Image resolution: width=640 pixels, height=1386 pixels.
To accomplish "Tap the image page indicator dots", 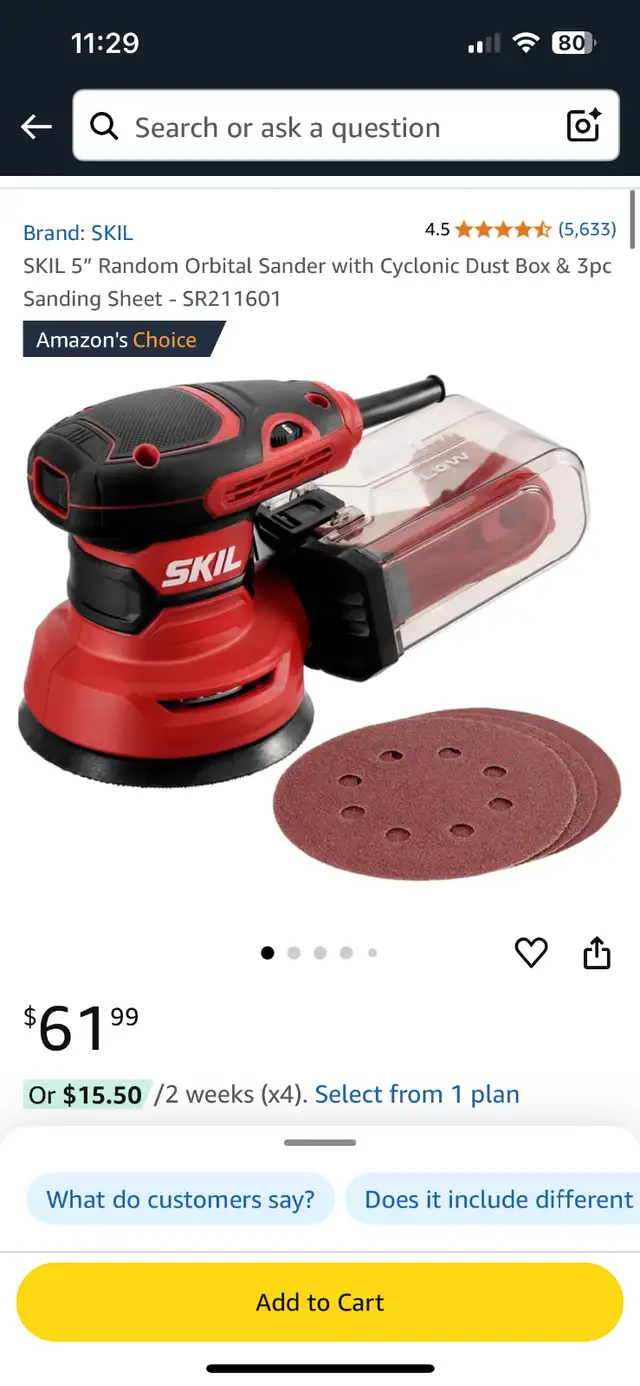I will [x=319, y=953].
